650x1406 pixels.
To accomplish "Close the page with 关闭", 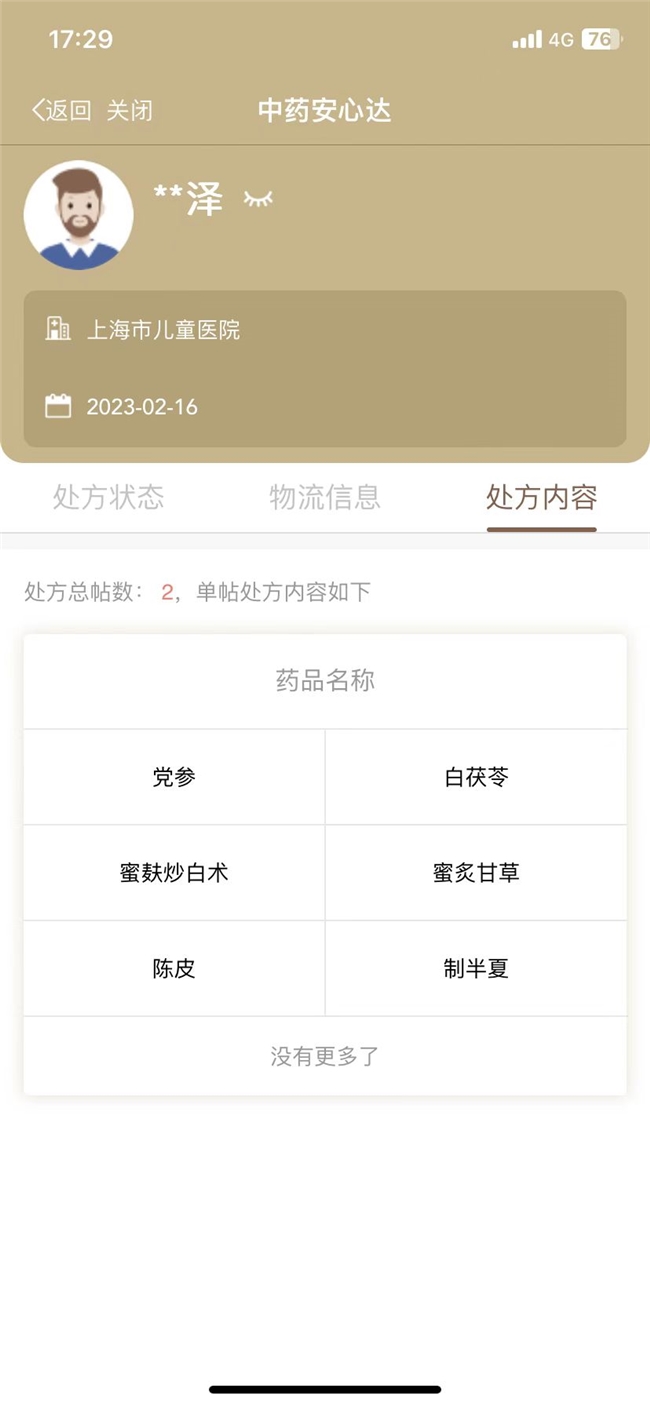I will (x=130, y=110).
